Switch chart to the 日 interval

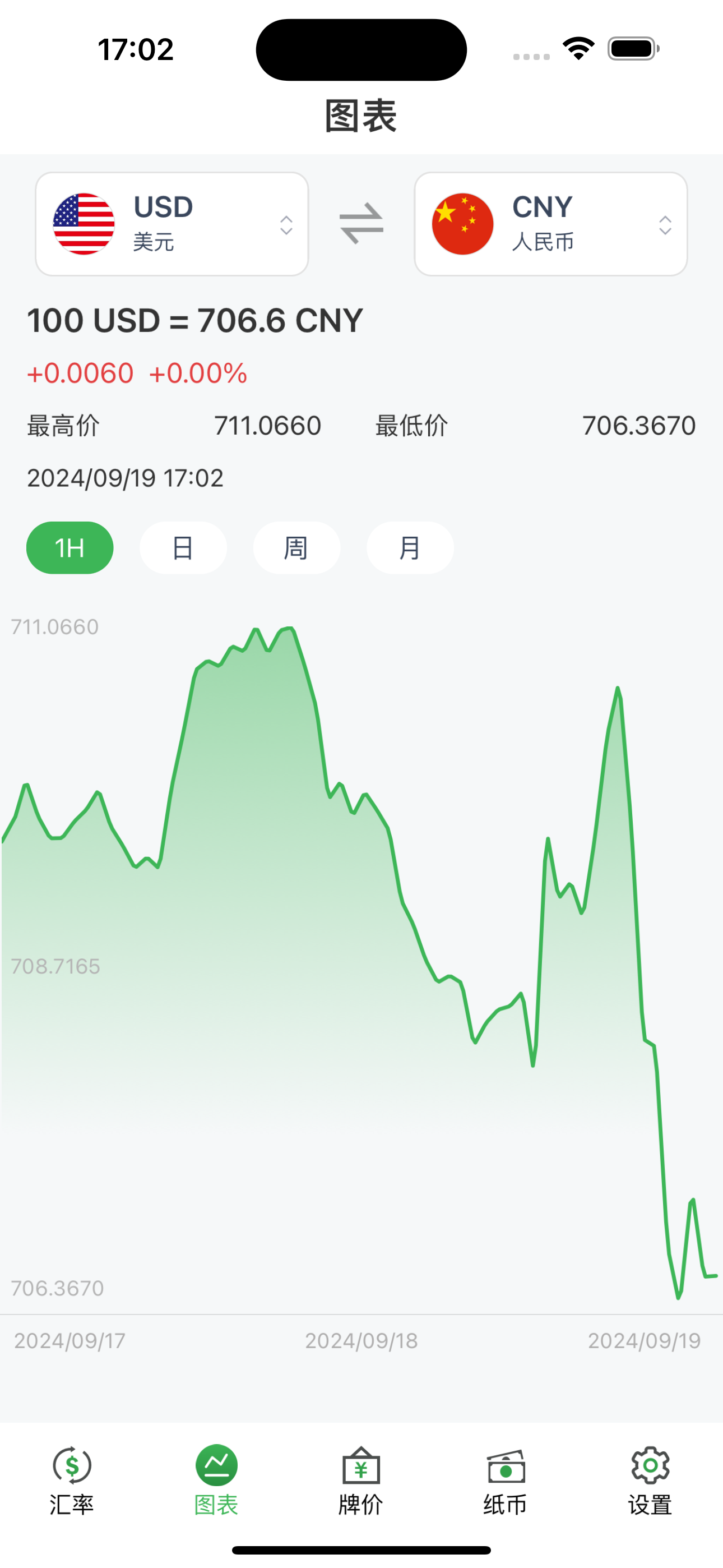(183, 548)
